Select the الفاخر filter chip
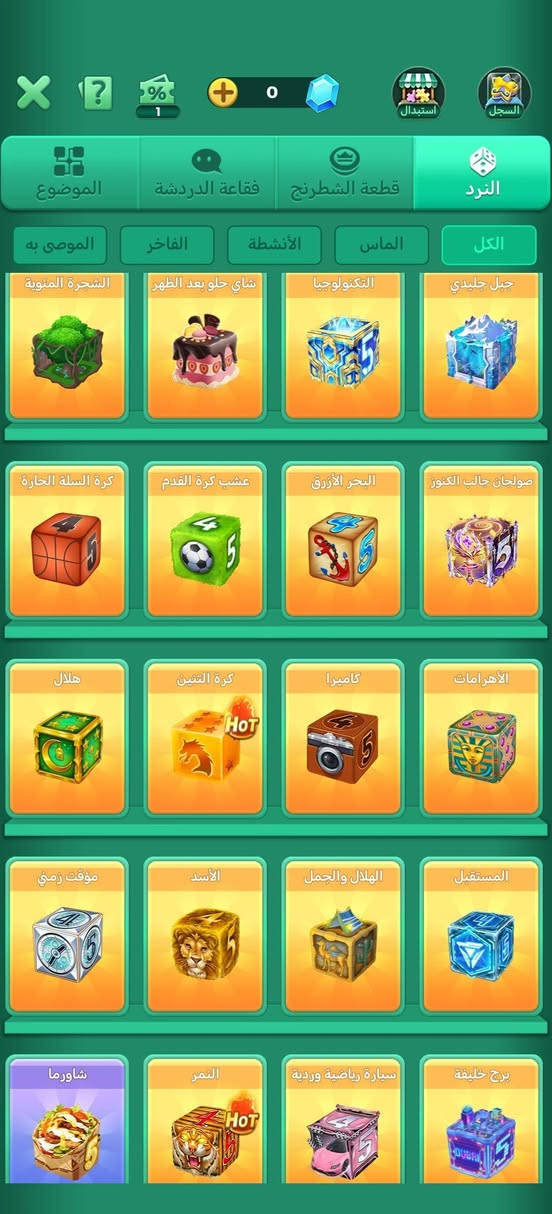Screen dimensions: 552x1214 tap(167, 245)
